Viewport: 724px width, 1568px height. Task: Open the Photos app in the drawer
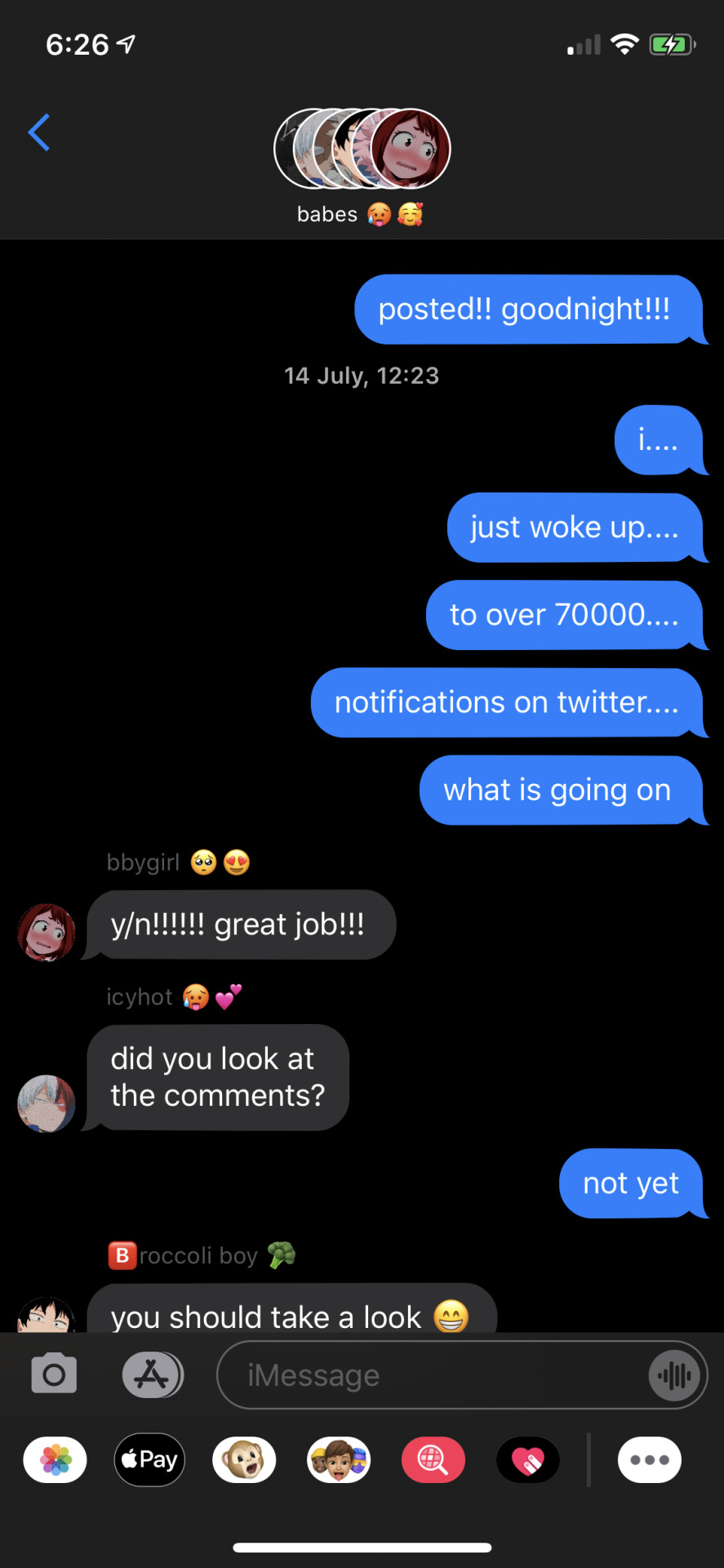point(56,1459)
